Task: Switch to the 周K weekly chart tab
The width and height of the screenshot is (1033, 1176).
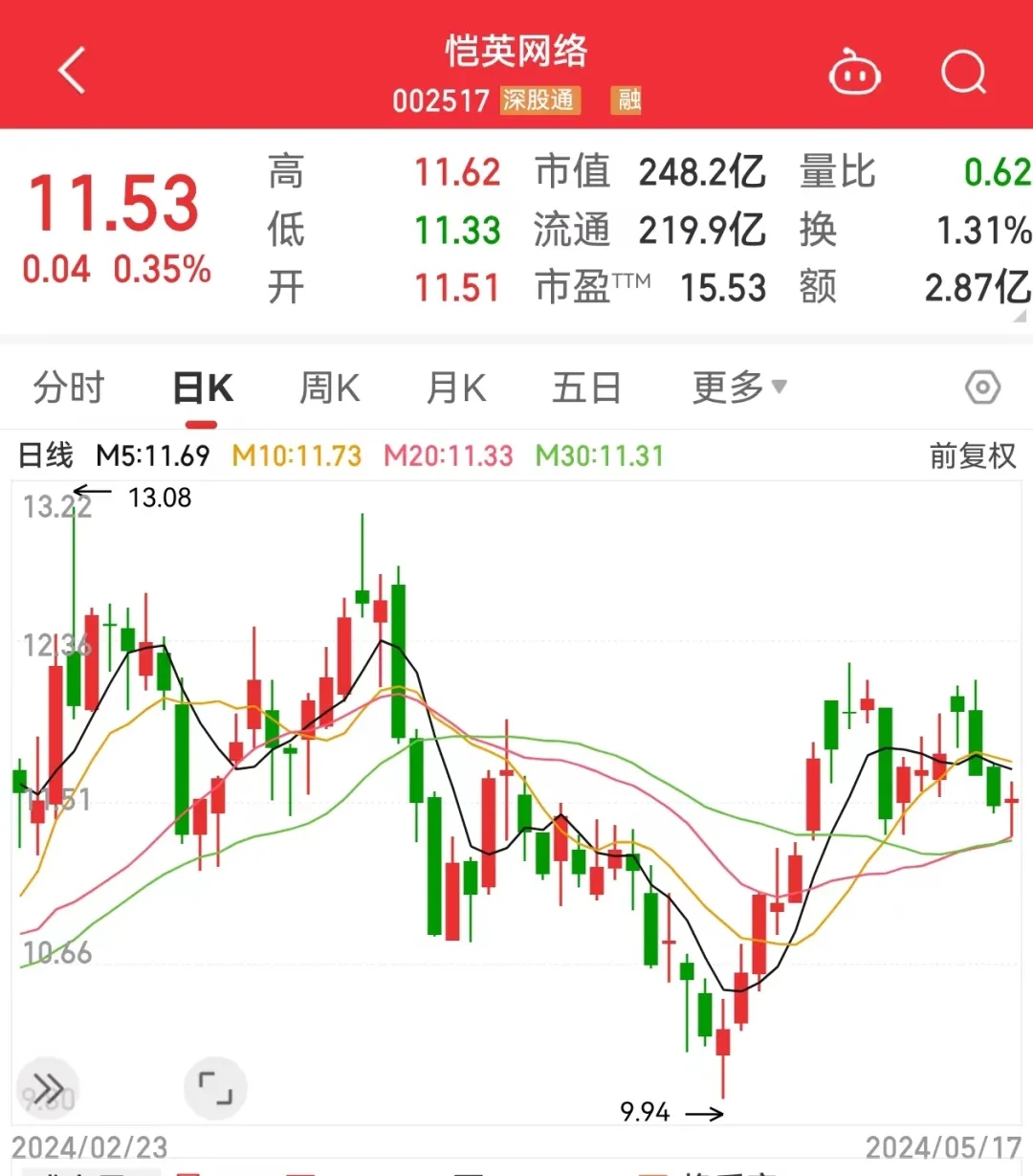Action: 328,387
